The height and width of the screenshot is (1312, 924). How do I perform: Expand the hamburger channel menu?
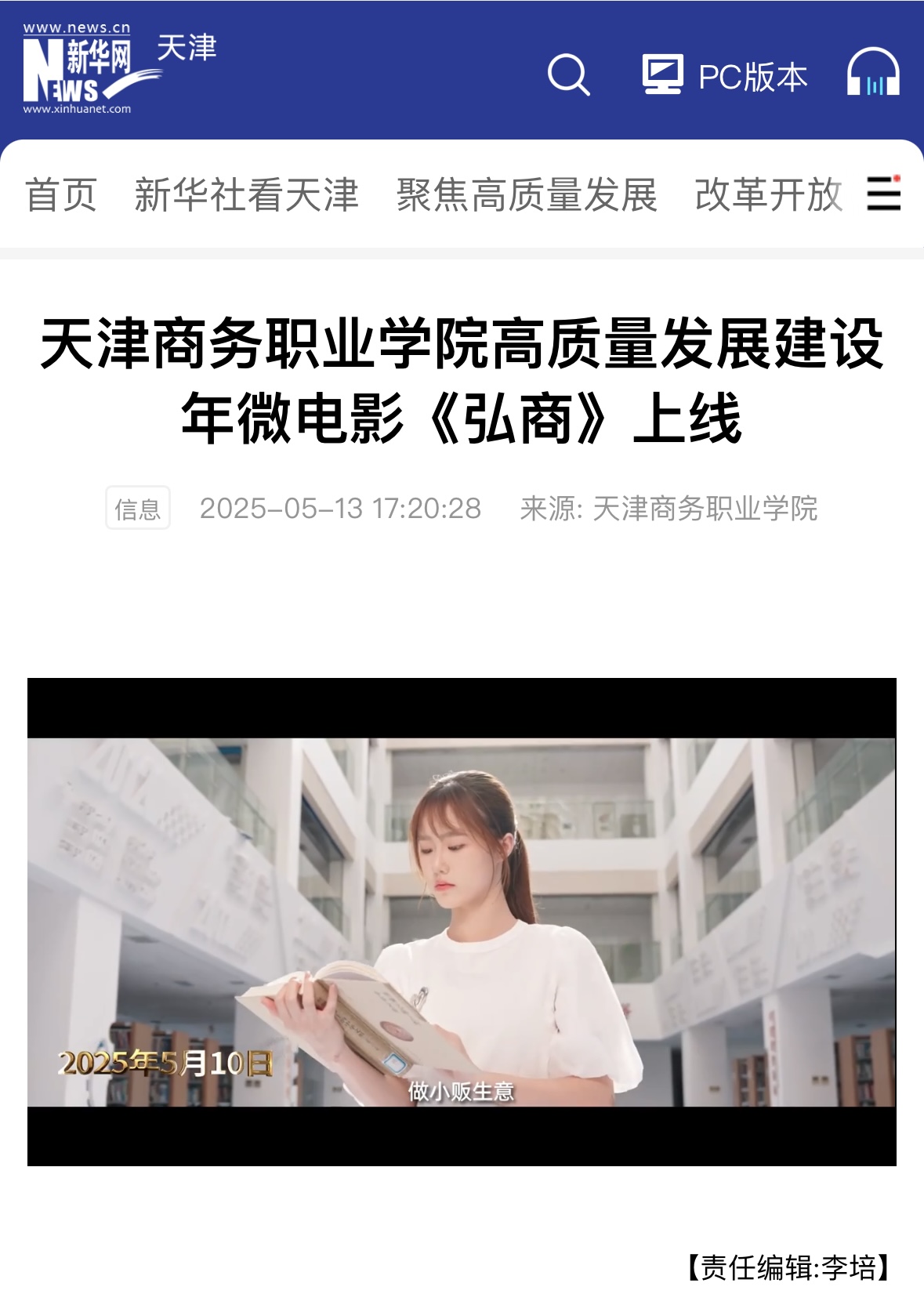pos(883,194)
